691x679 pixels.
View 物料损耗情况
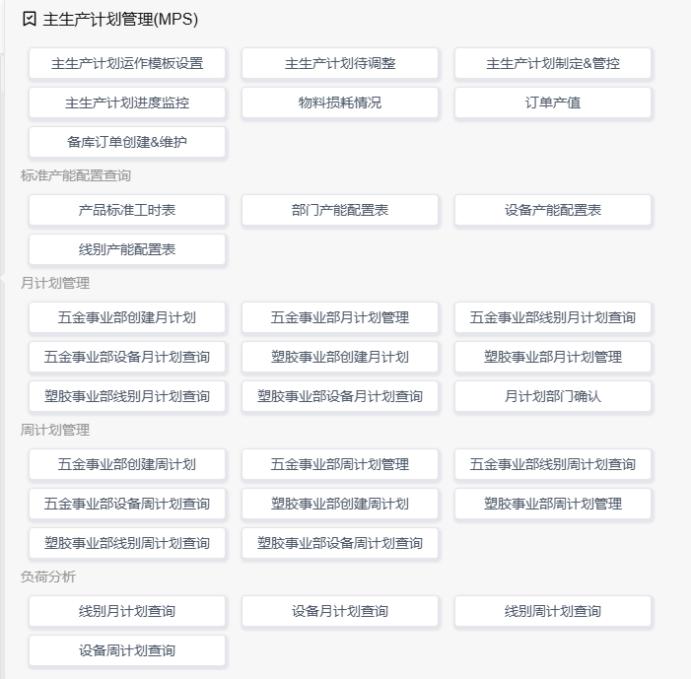point(340,103)
